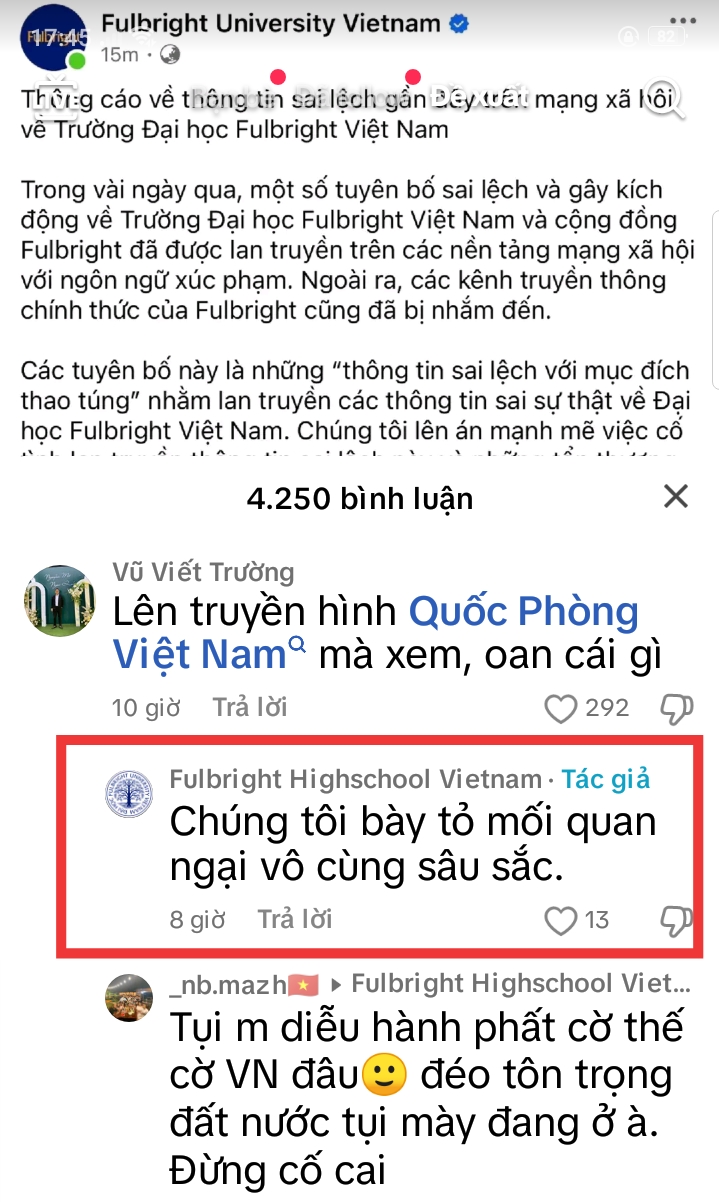This screenshot has width=719, height=1202.
Task: Close the comments panel
Action: [x=676, y=496]
